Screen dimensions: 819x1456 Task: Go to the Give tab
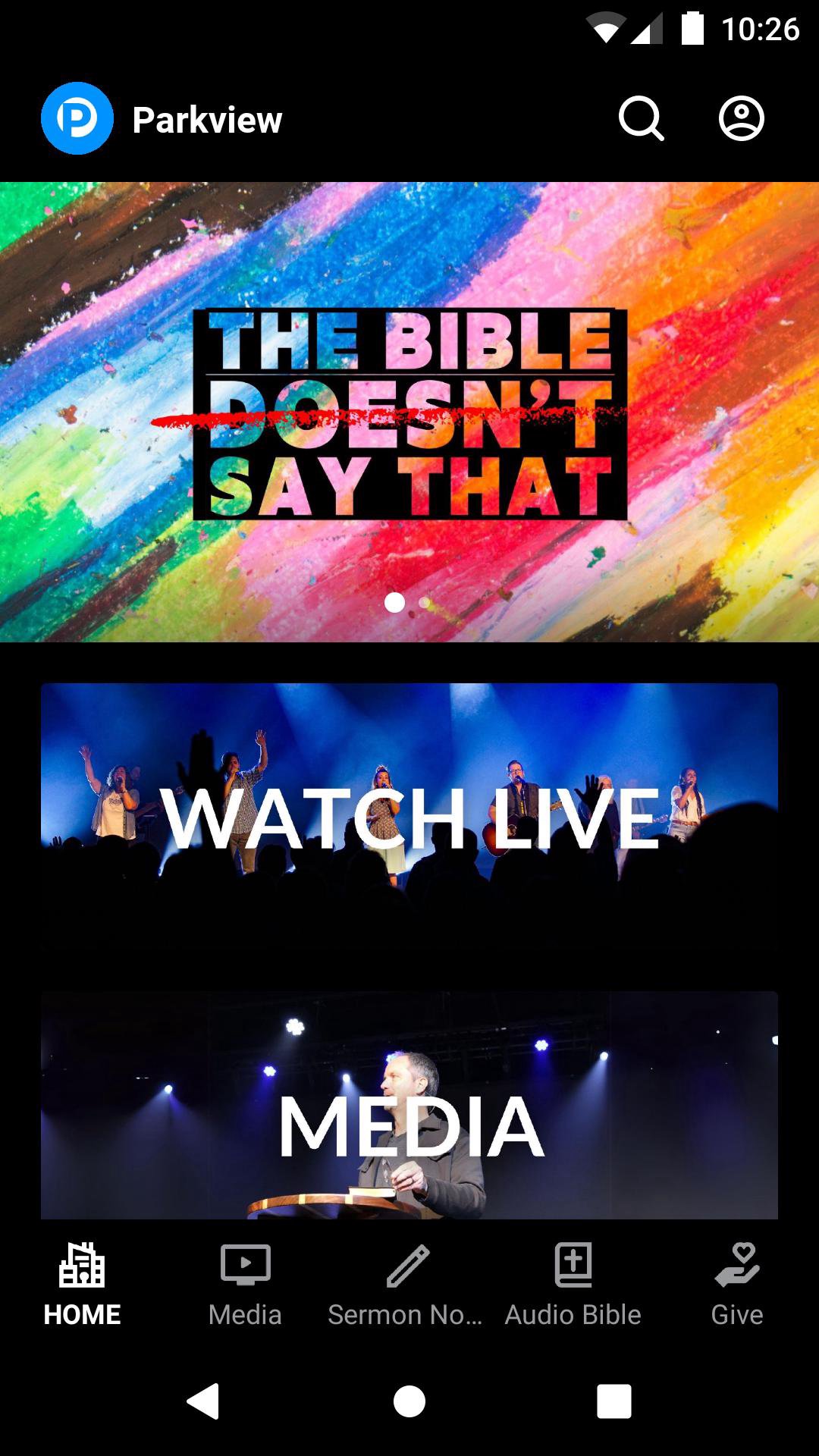(x=736, y=1285)
